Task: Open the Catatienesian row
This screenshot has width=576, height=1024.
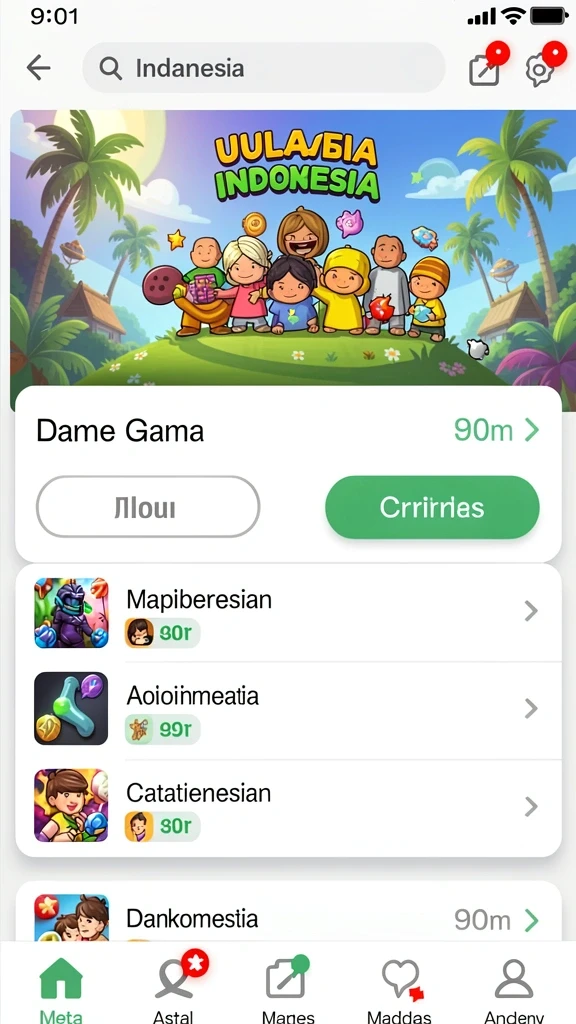Action: pos(288,807)
